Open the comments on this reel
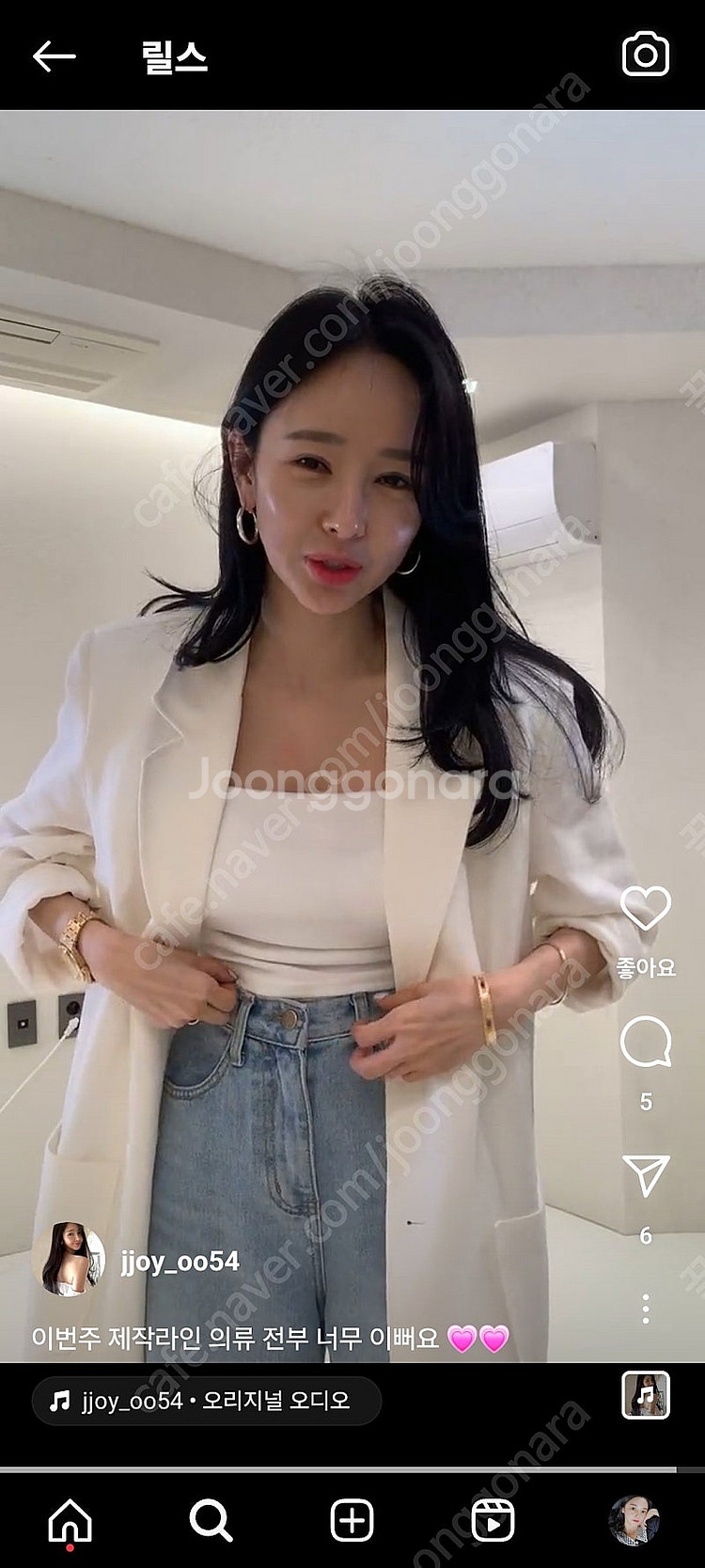705x1568 pixels. pyautogui.click(x=646, y=1043)
